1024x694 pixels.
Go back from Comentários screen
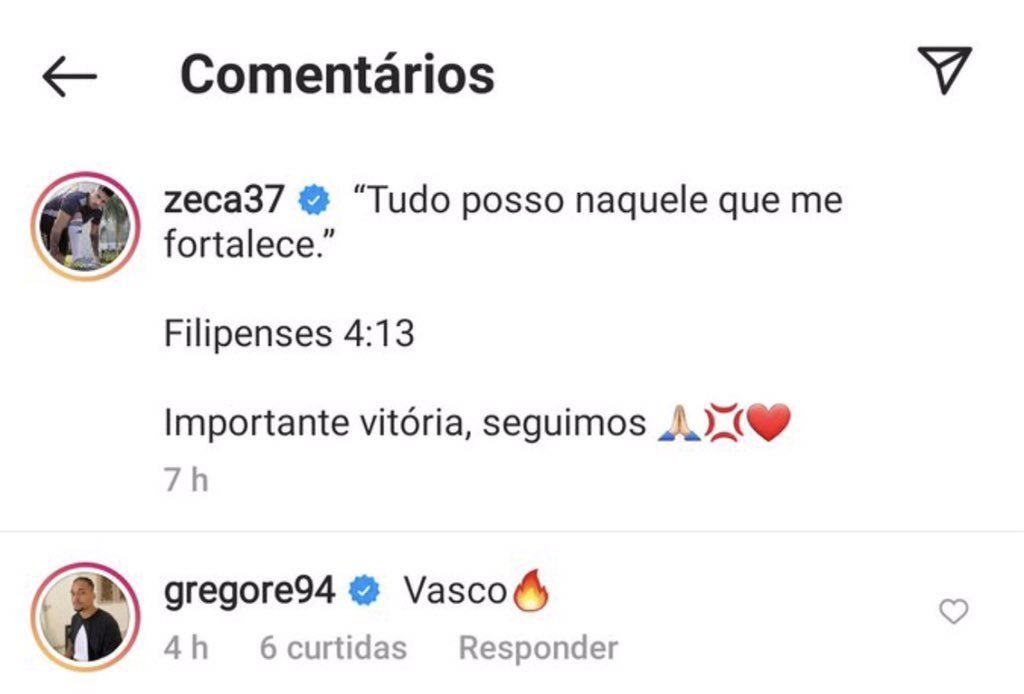click(x=69, y=76)
